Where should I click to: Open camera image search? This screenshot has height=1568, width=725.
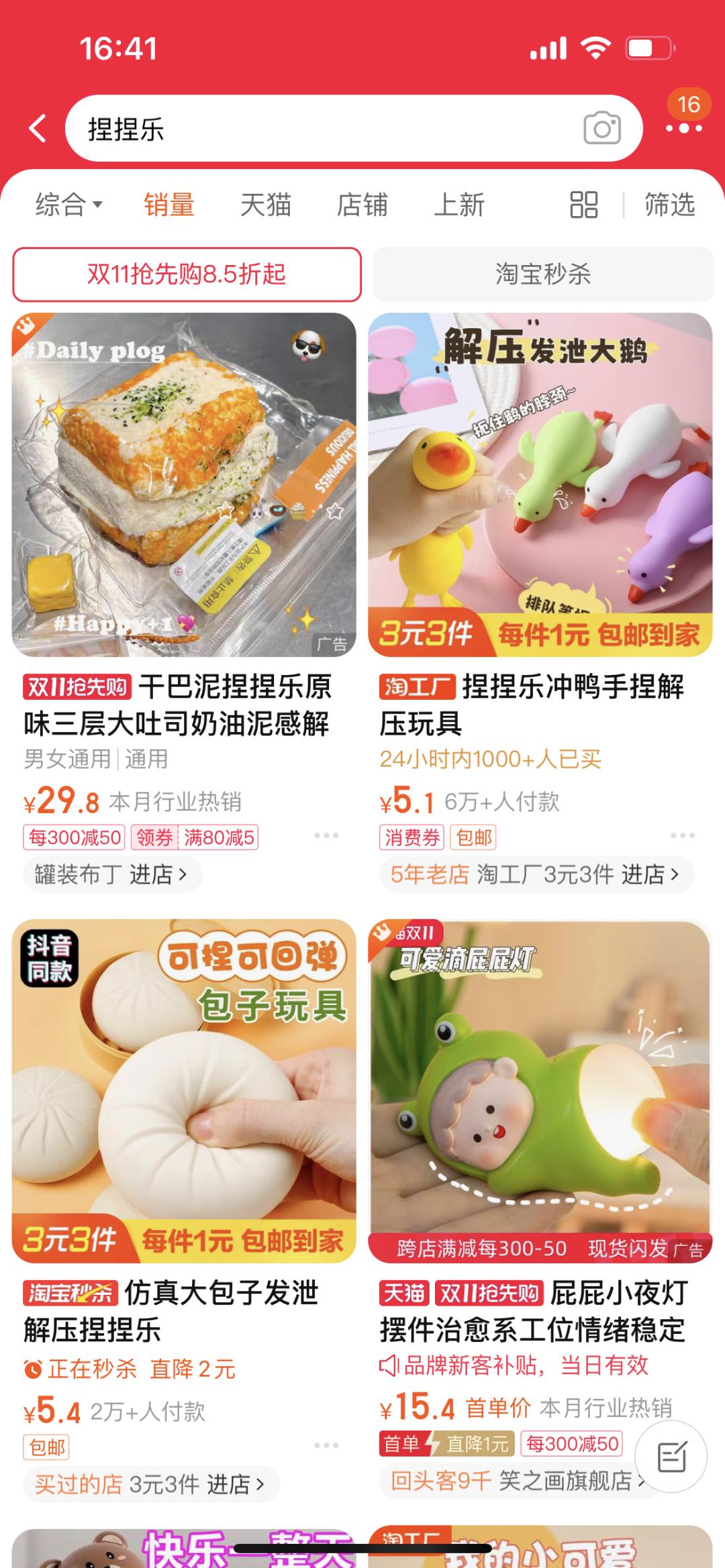(601, 128)
